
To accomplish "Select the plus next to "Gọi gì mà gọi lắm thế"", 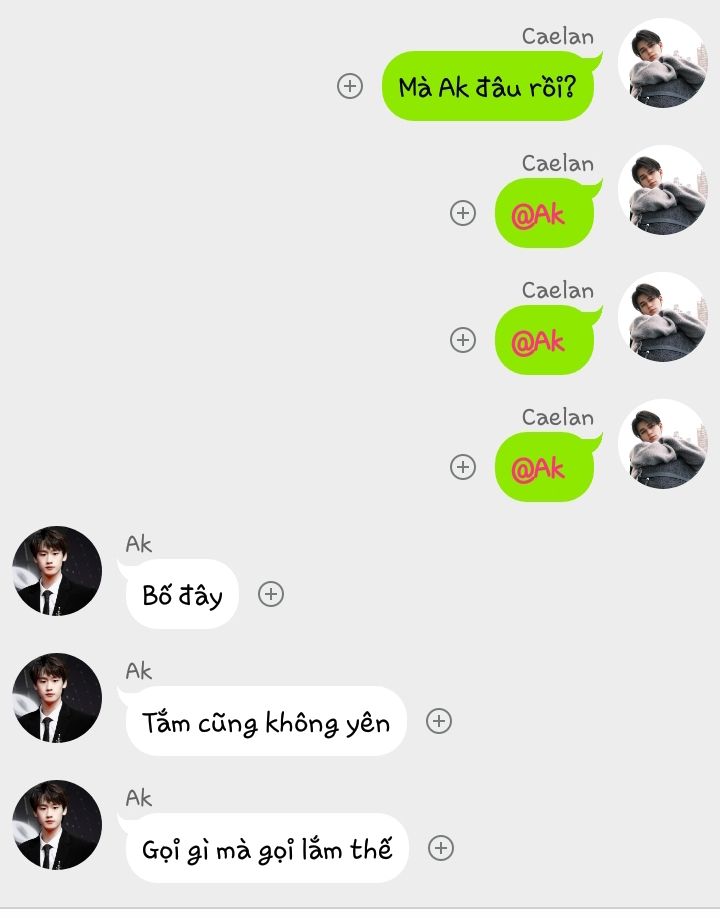I will tap(441, 848).
